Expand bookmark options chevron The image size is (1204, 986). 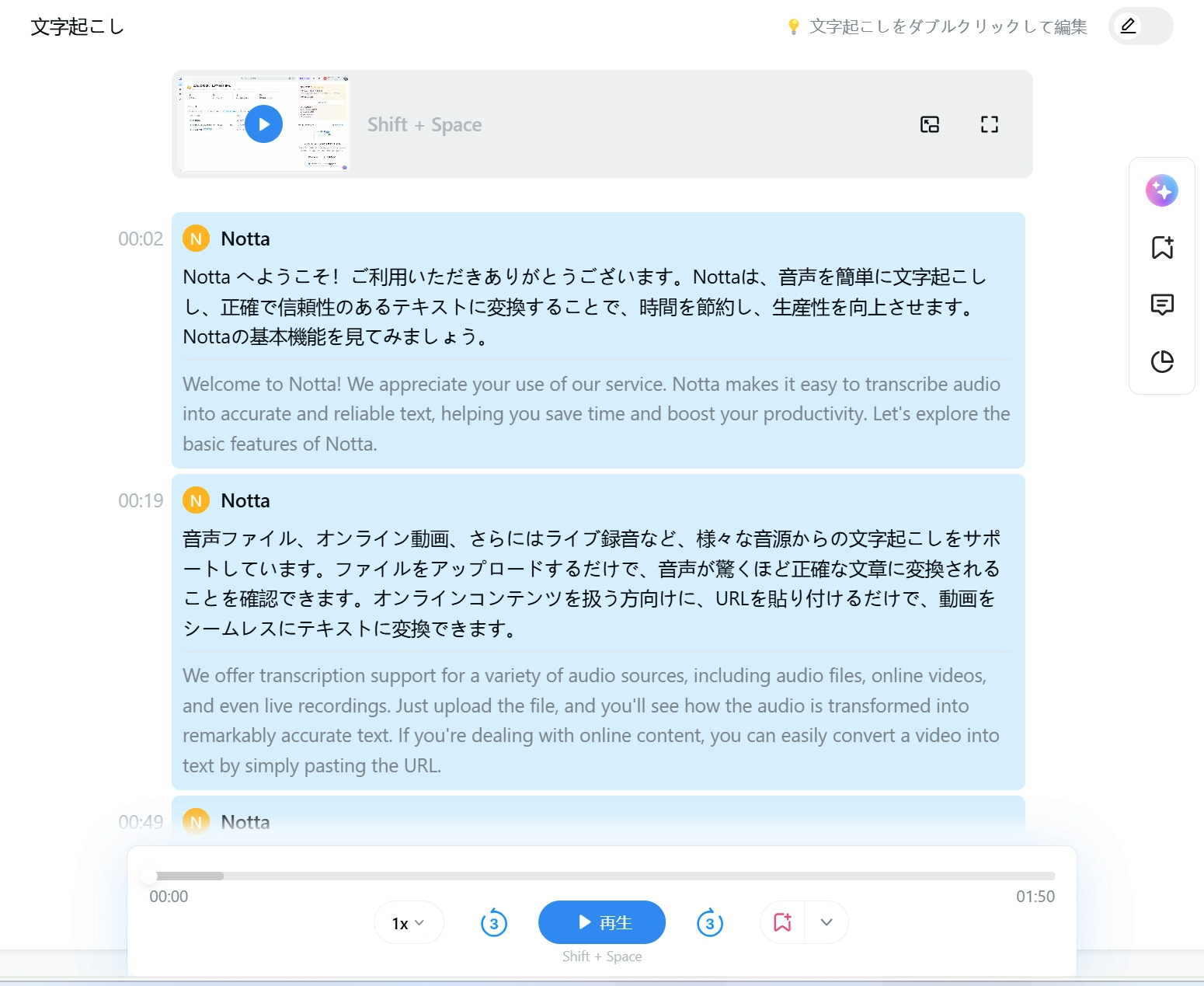pos(826,922)
